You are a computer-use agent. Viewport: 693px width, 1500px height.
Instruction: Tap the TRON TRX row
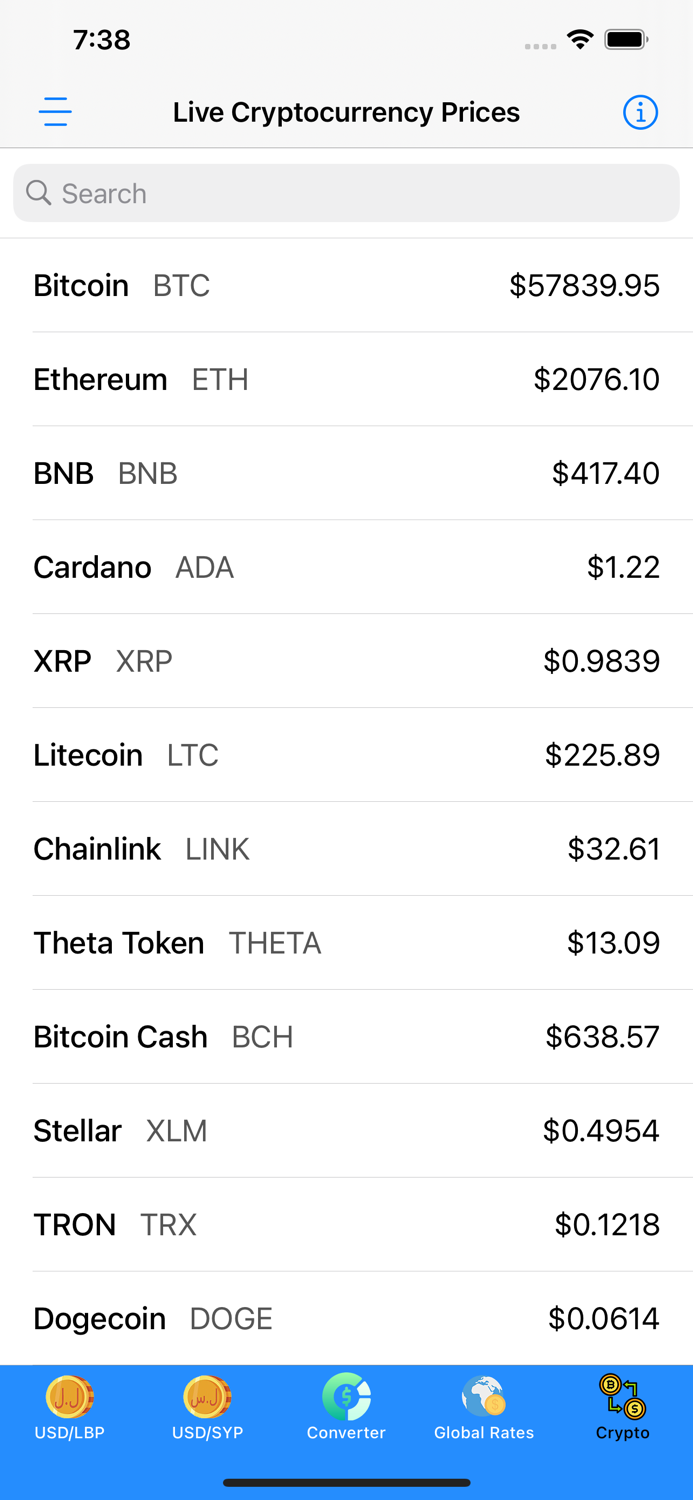coord(346,1226)
